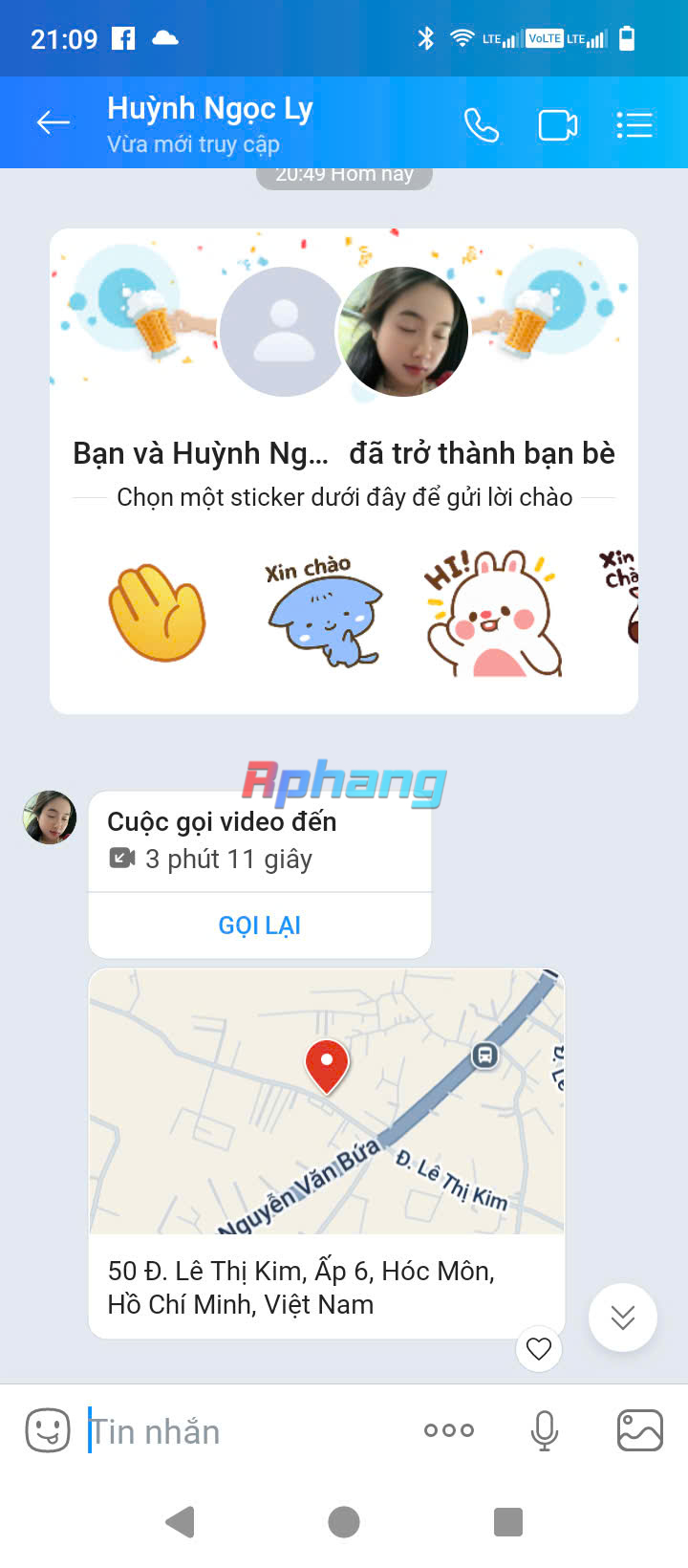
Task: Open more attachment options
Action: pos(449,1430)
